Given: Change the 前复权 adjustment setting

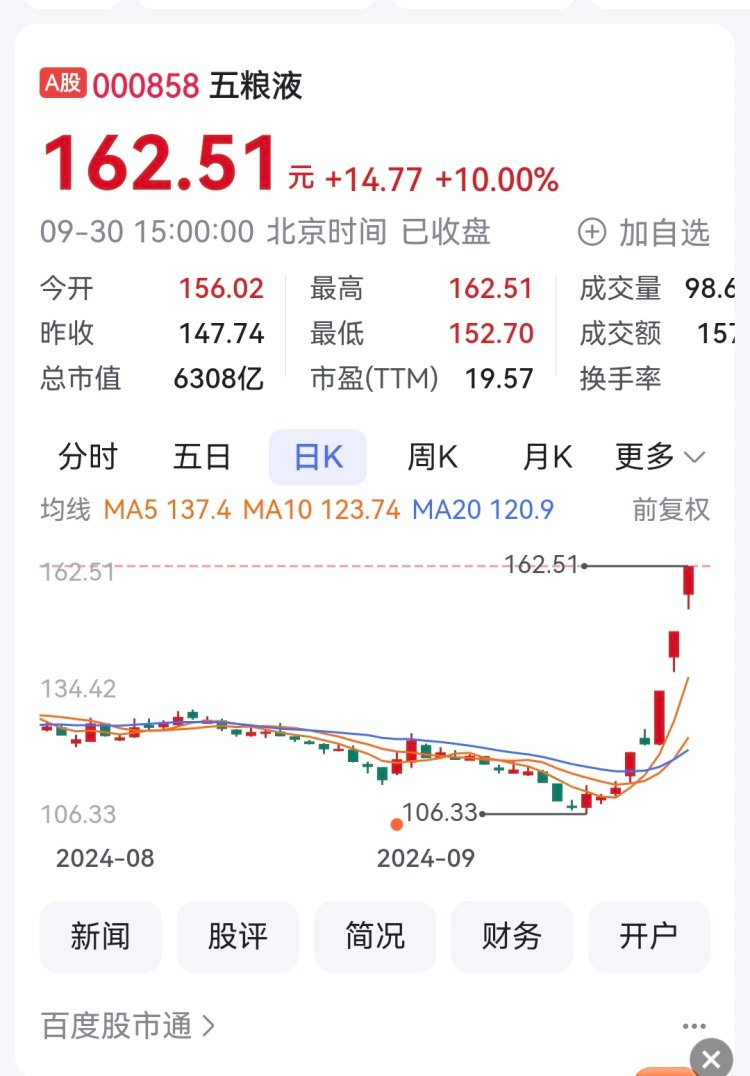Looking at the screenshot, I should pos(670,510).
